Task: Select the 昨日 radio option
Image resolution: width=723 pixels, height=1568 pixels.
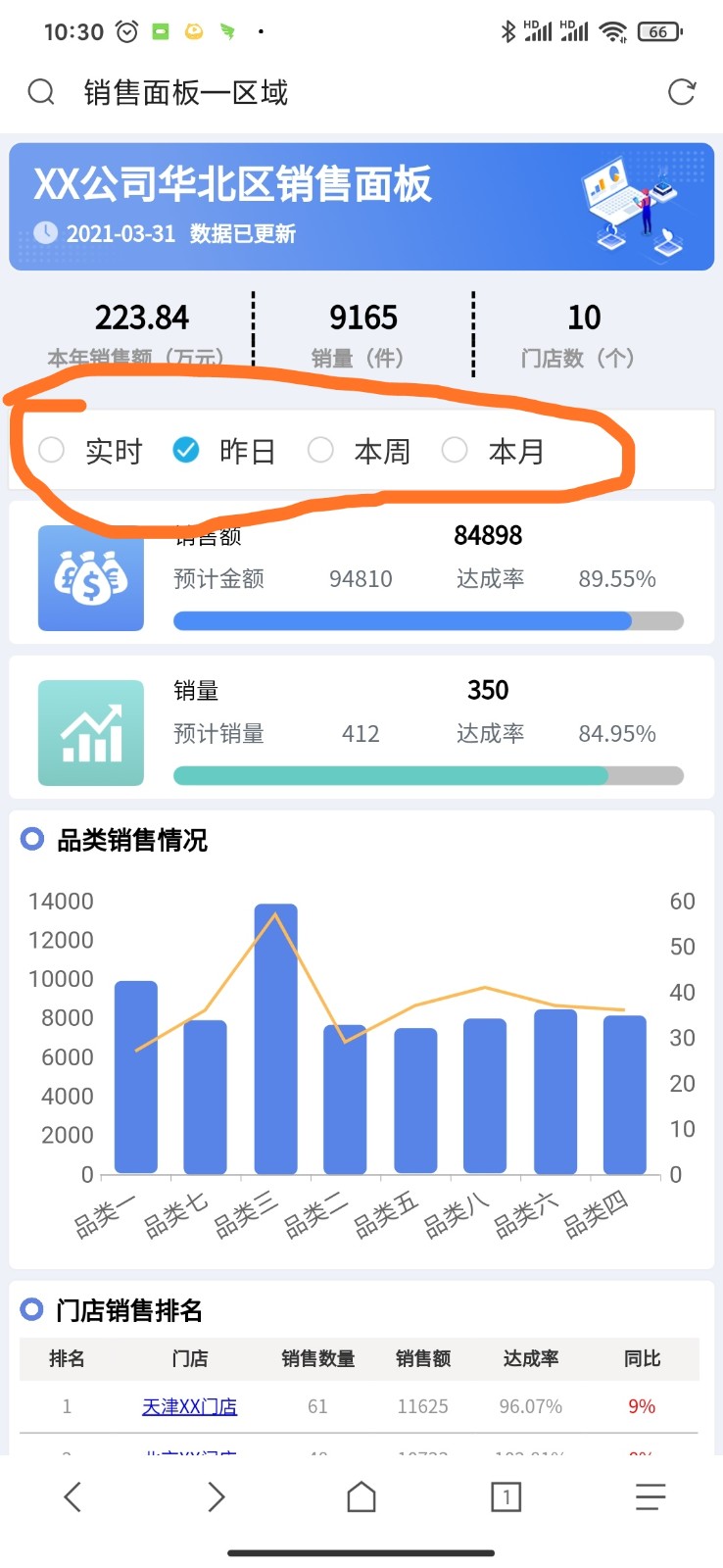Action: click(186, 450)
